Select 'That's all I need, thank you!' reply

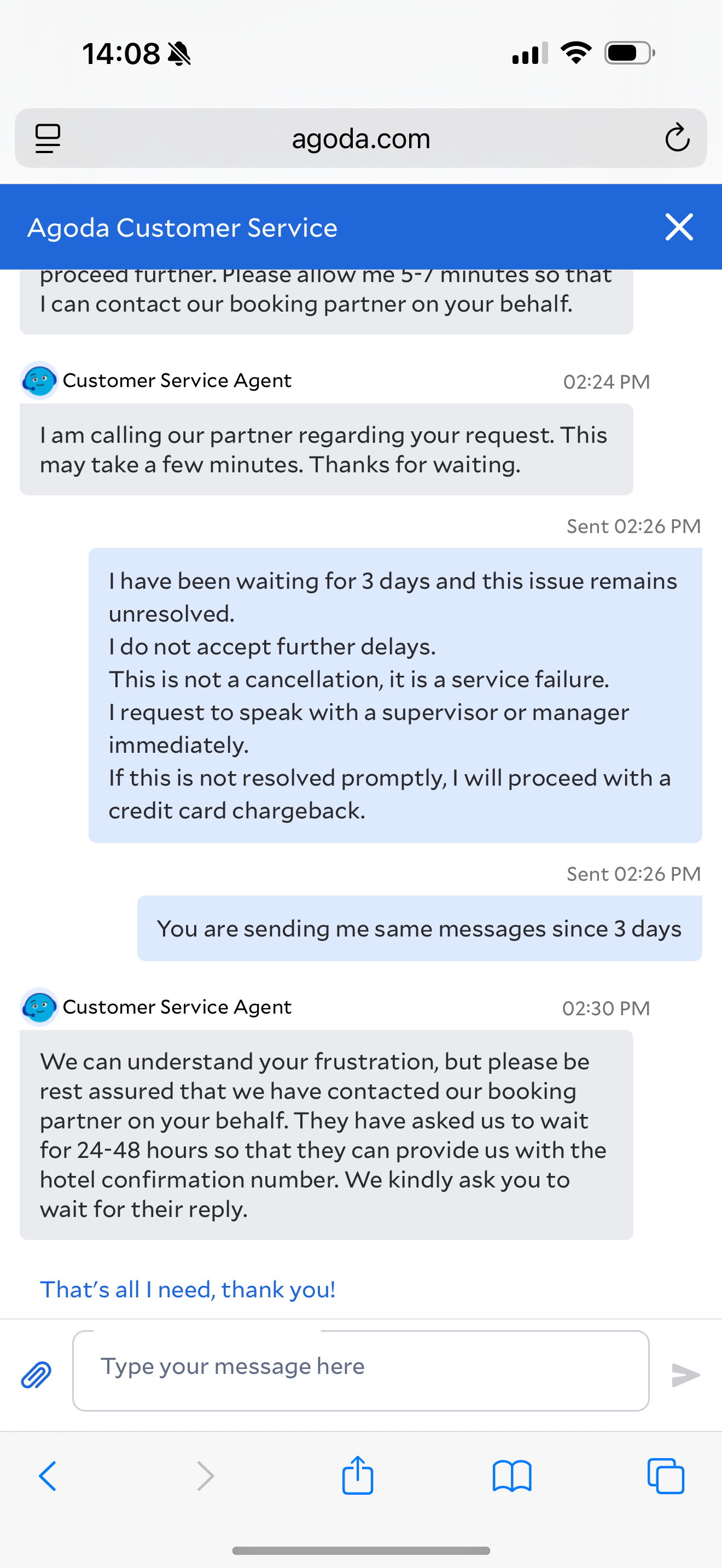[x=188, y=1289]
